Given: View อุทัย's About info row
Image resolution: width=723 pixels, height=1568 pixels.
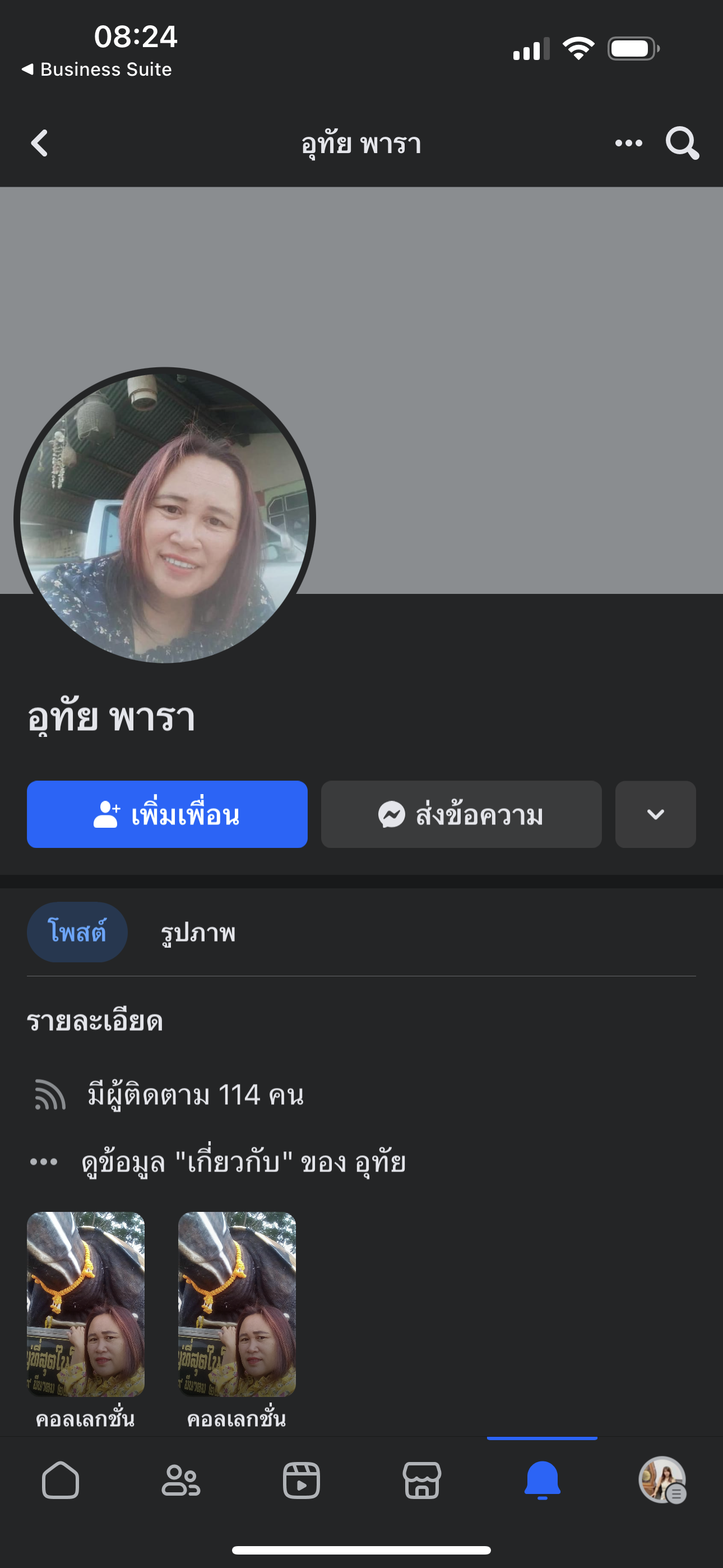Looking at the screenshot, I should (243, 1163).
